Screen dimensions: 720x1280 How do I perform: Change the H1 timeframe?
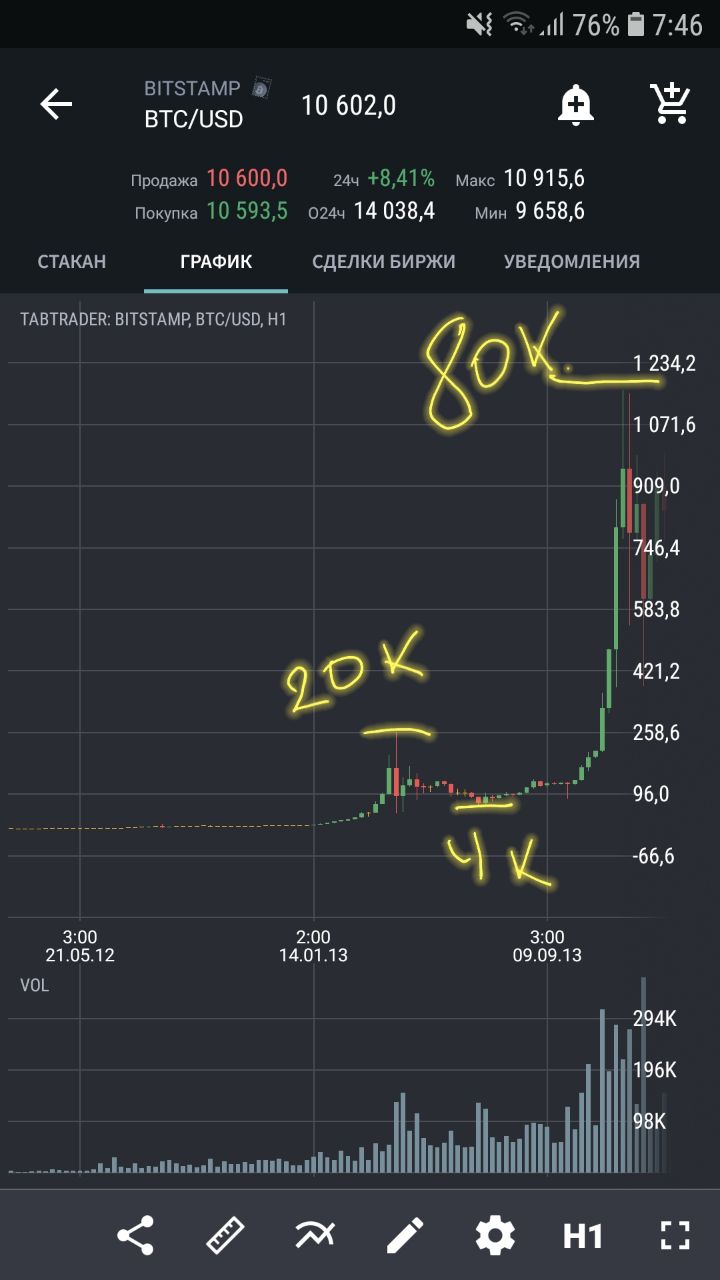583,1236
